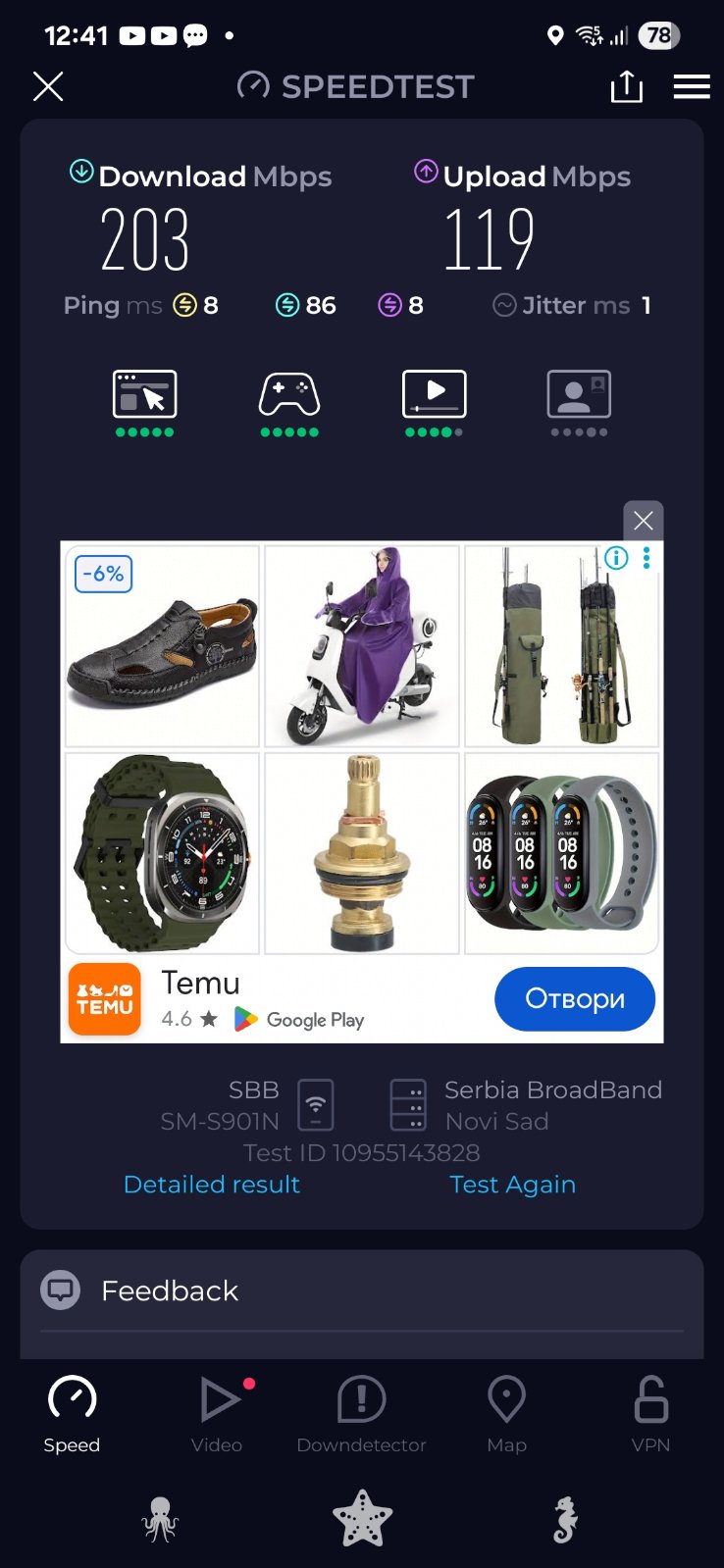724x1568 pixels.
Task: Open ad info icon
Action: (x=616, y=559)
